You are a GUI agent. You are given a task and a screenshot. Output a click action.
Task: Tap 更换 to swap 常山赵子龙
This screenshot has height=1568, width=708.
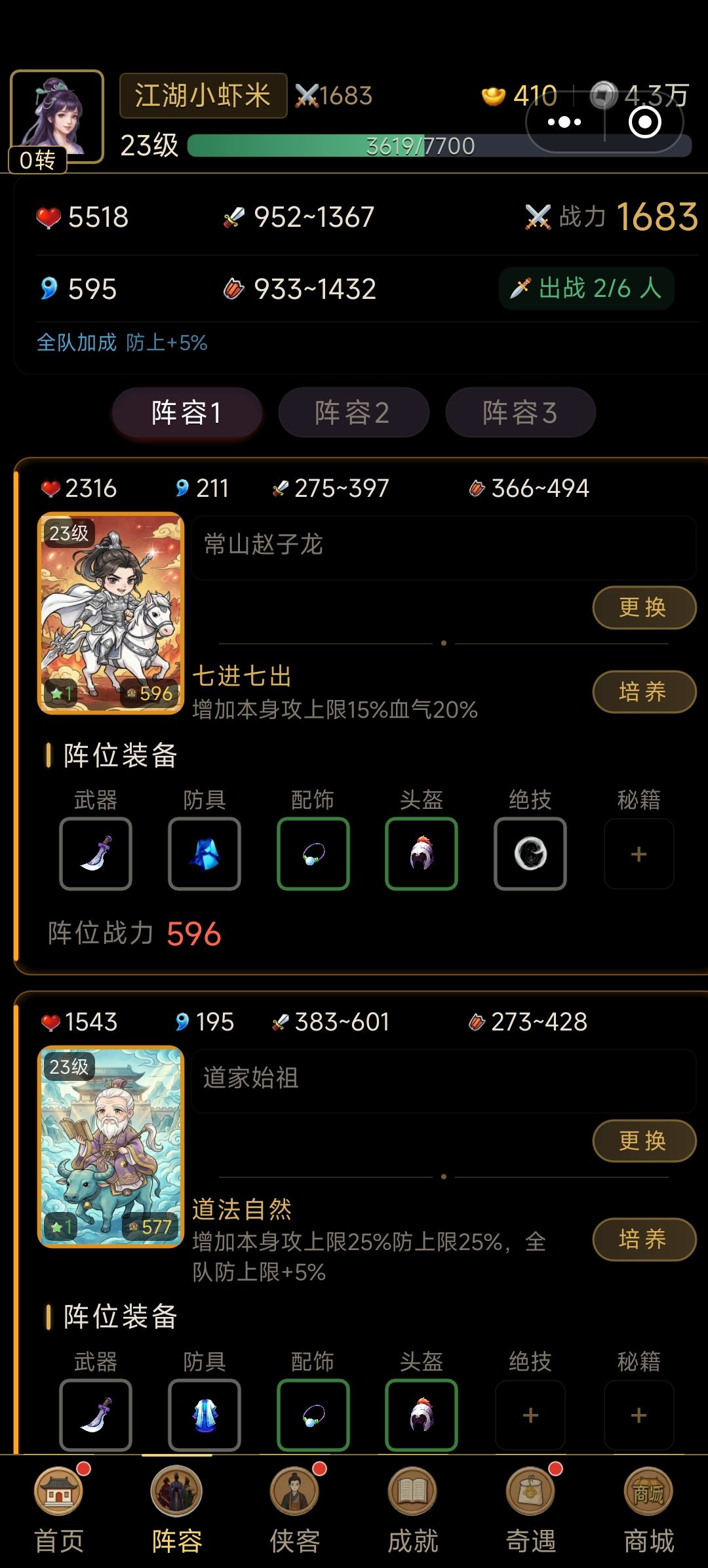click(644, 608)
